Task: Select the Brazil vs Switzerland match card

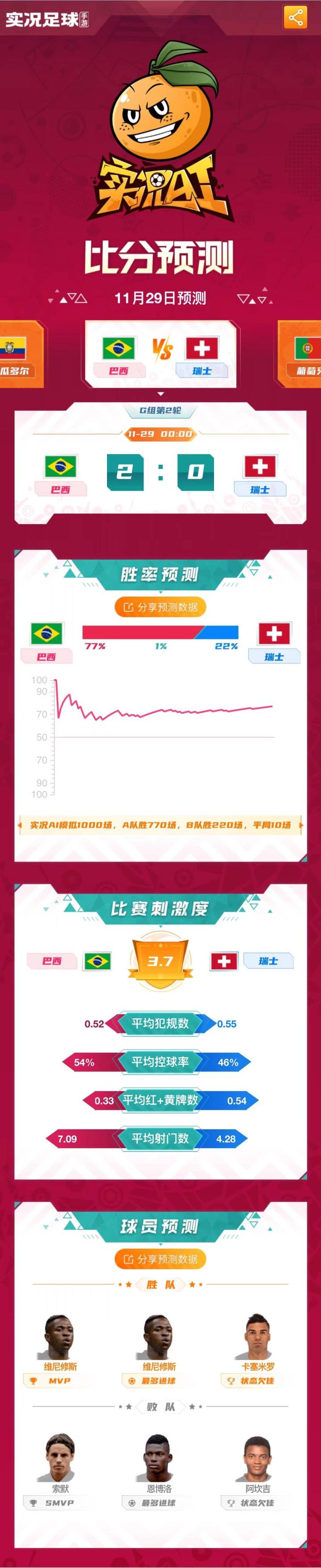Action: [160, 354]
